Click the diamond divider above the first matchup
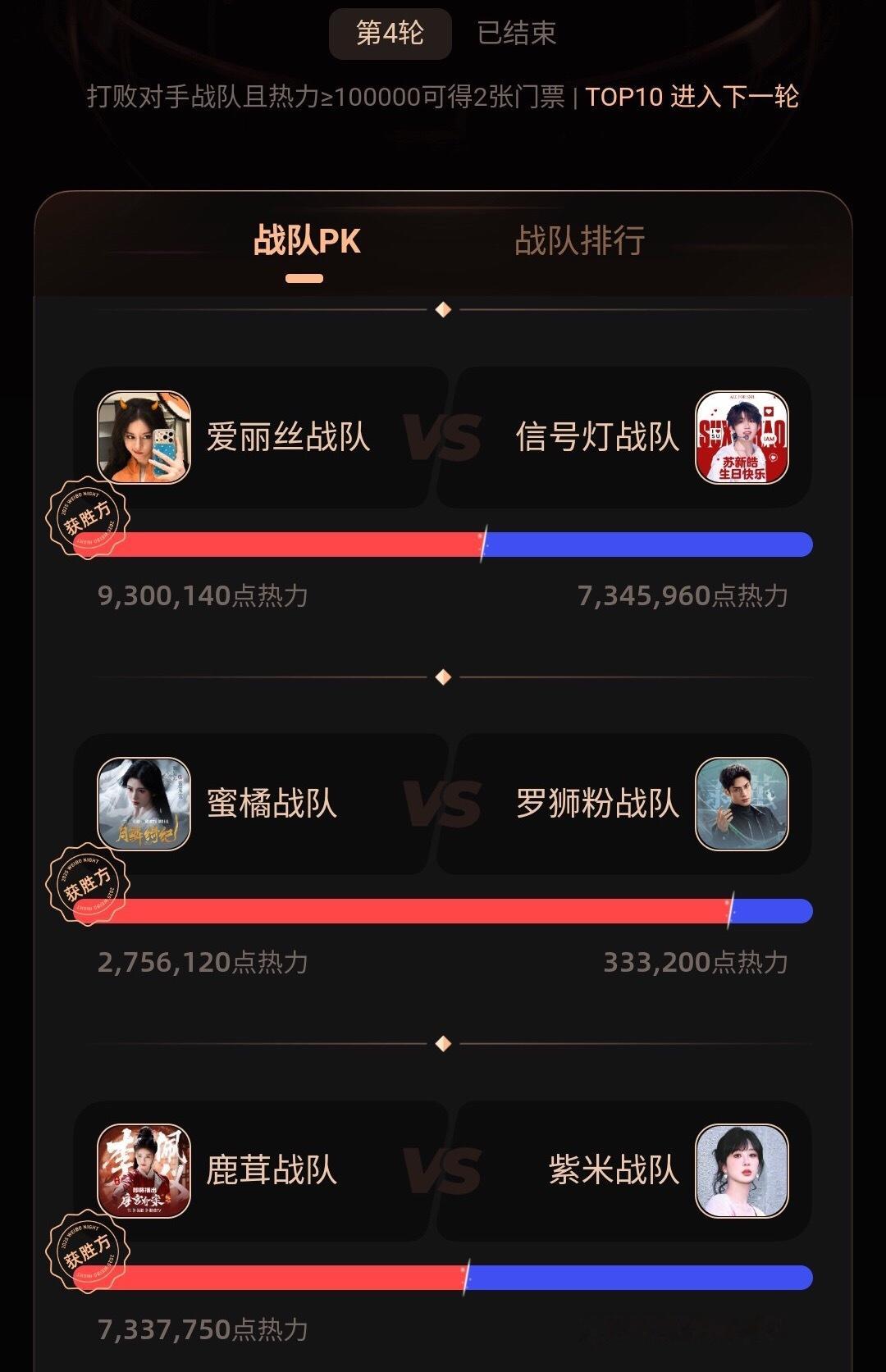 click(443, 310)
